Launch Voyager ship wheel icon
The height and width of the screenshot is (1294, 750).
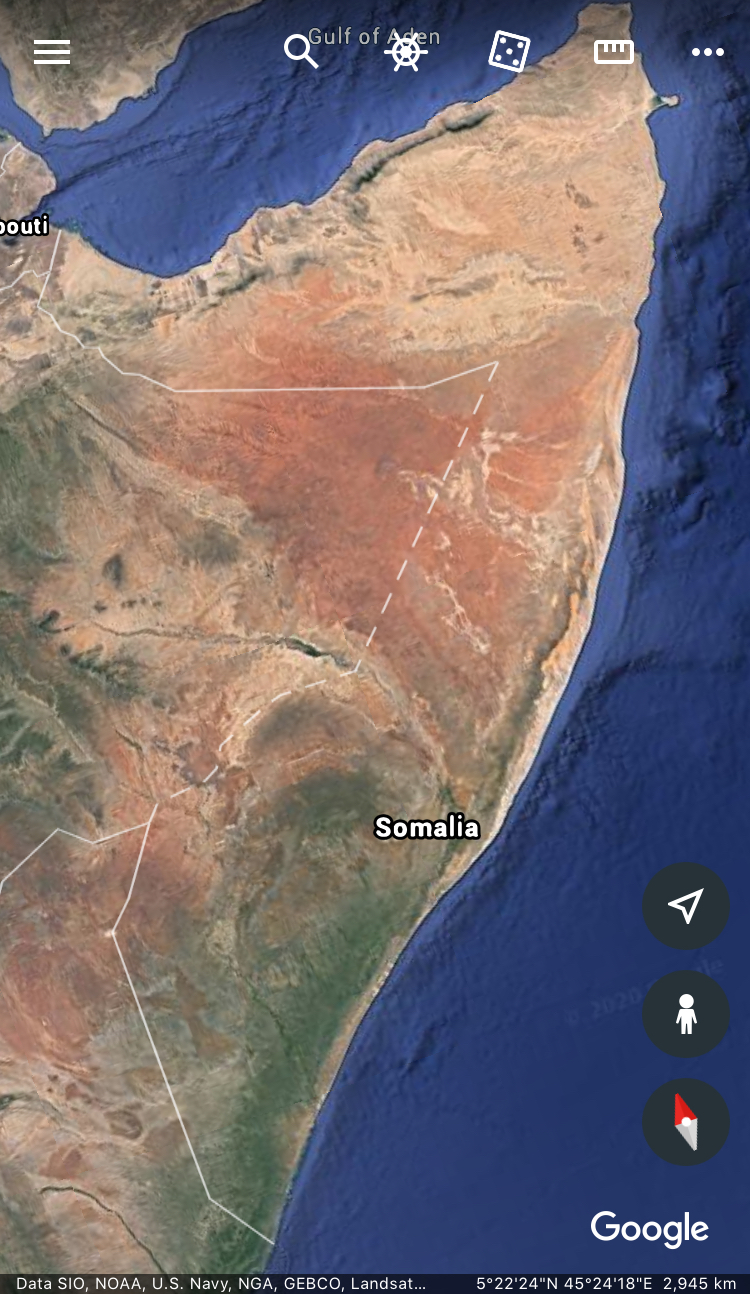(406, 51)
